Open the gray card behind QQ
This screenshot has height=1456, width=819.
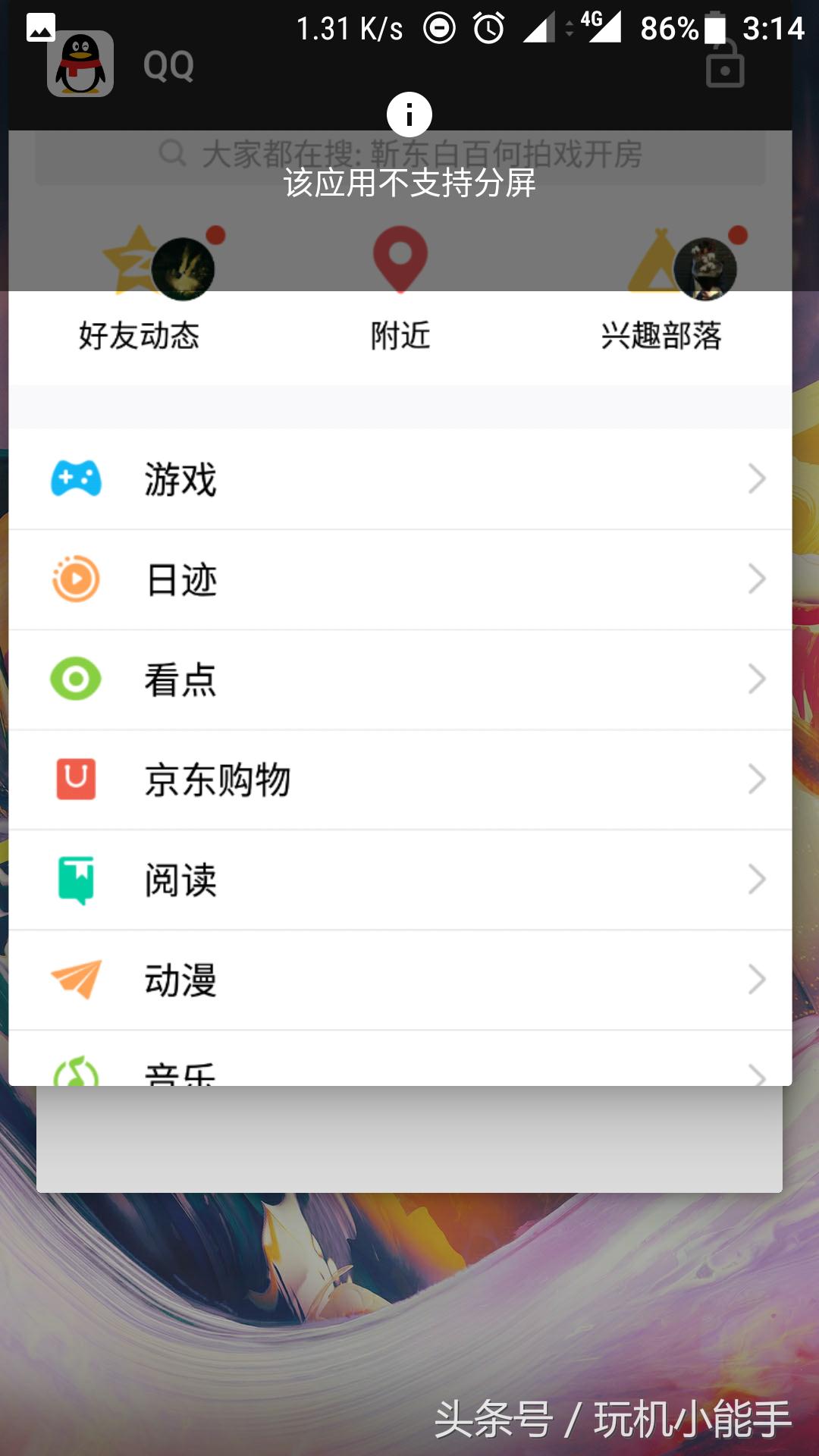pyautogui.click(x=409, y=1139)
